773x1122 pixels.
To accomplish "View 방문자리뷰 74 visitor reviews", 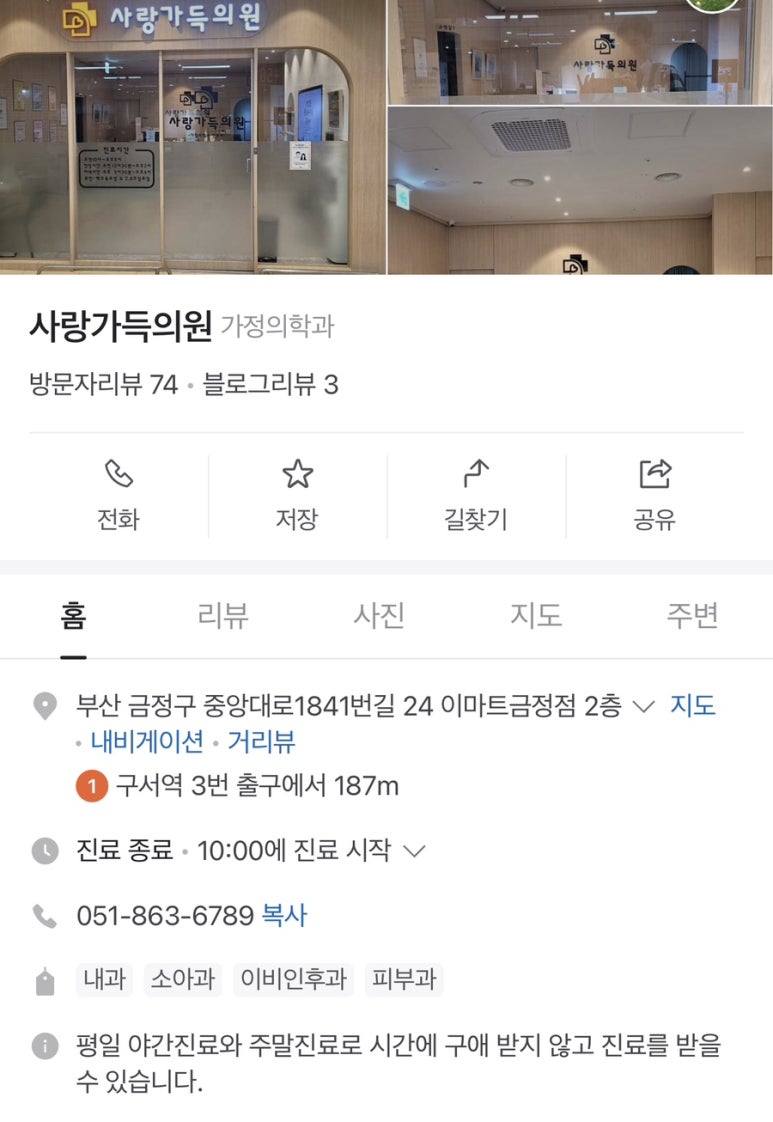I will pyautogui.click(x=104, y=384).
